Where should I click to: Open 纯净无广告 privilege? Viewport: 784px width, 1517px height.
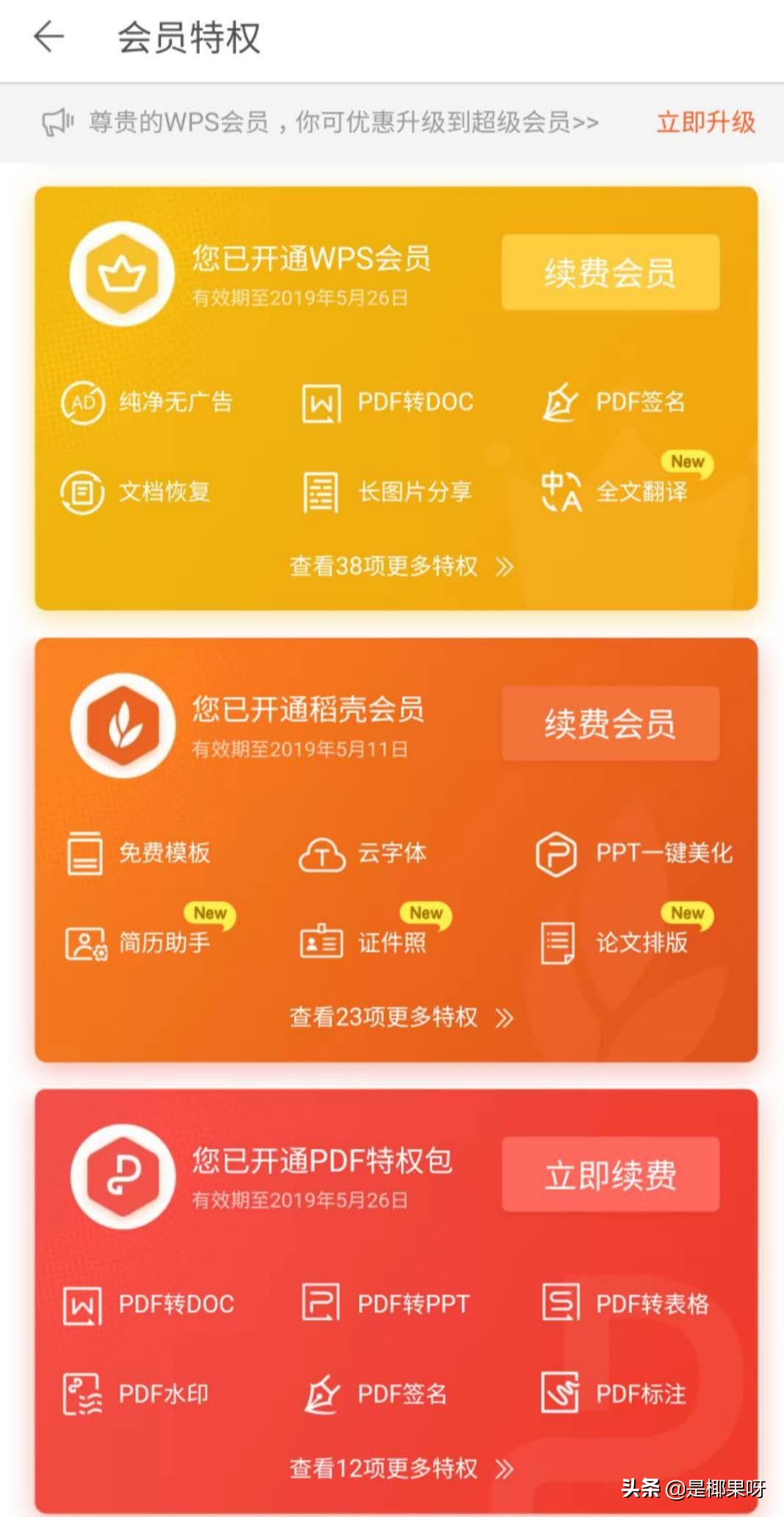click(147, 402)
